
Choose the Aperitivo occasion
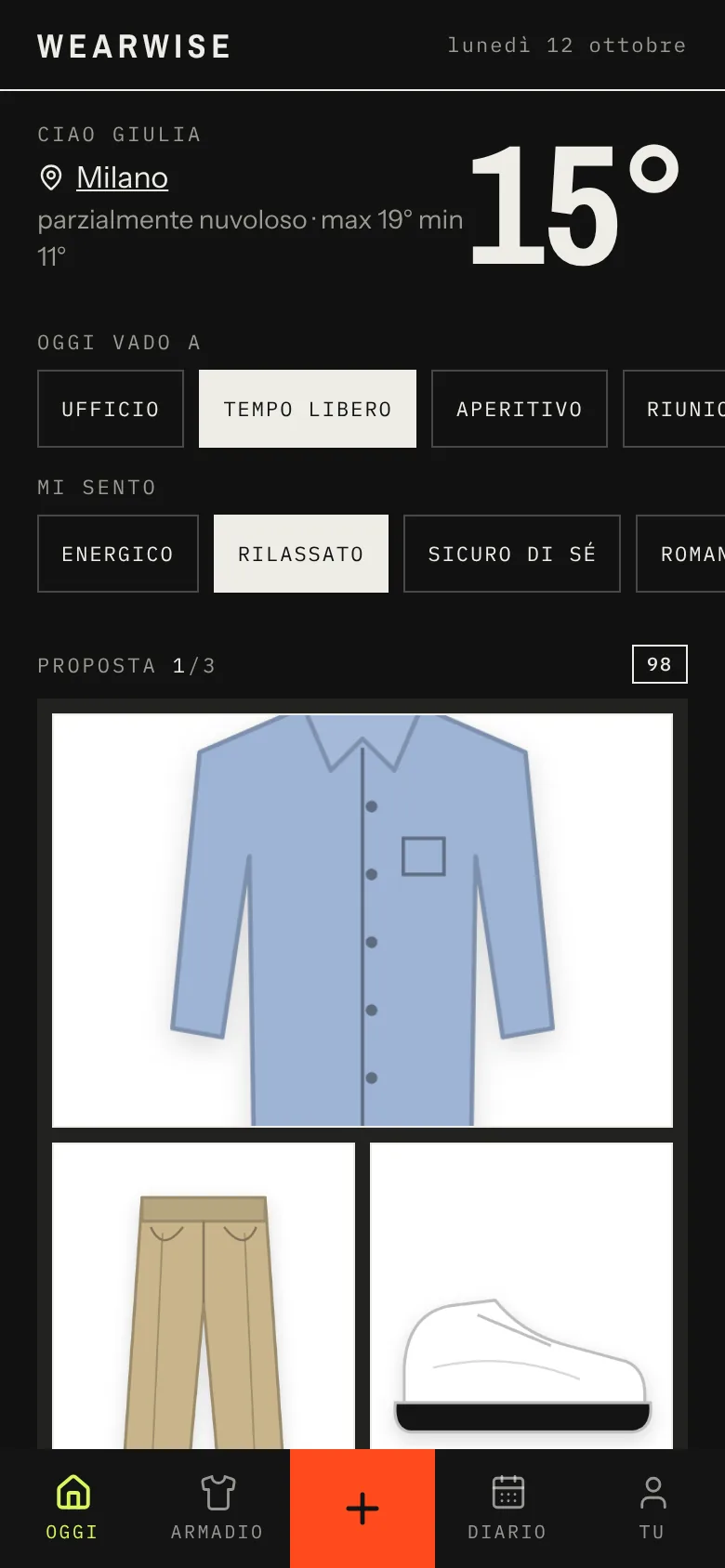click(520, 409)
